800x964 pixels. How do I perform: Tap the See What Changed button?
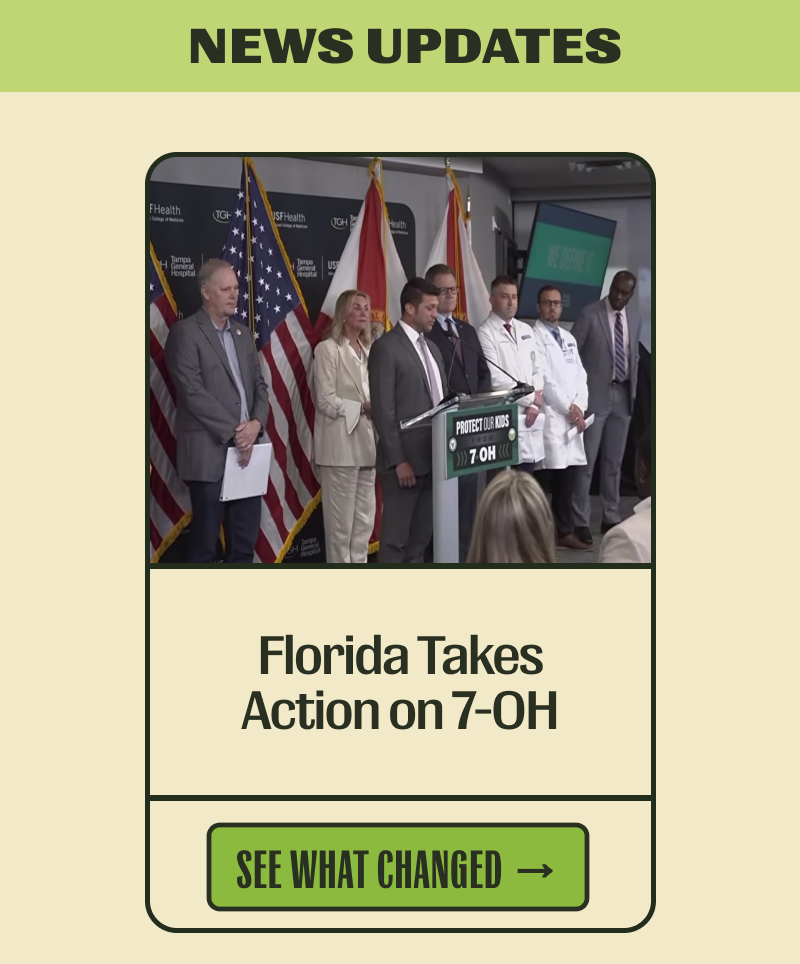pyautogui.click(x=398, y=867)
